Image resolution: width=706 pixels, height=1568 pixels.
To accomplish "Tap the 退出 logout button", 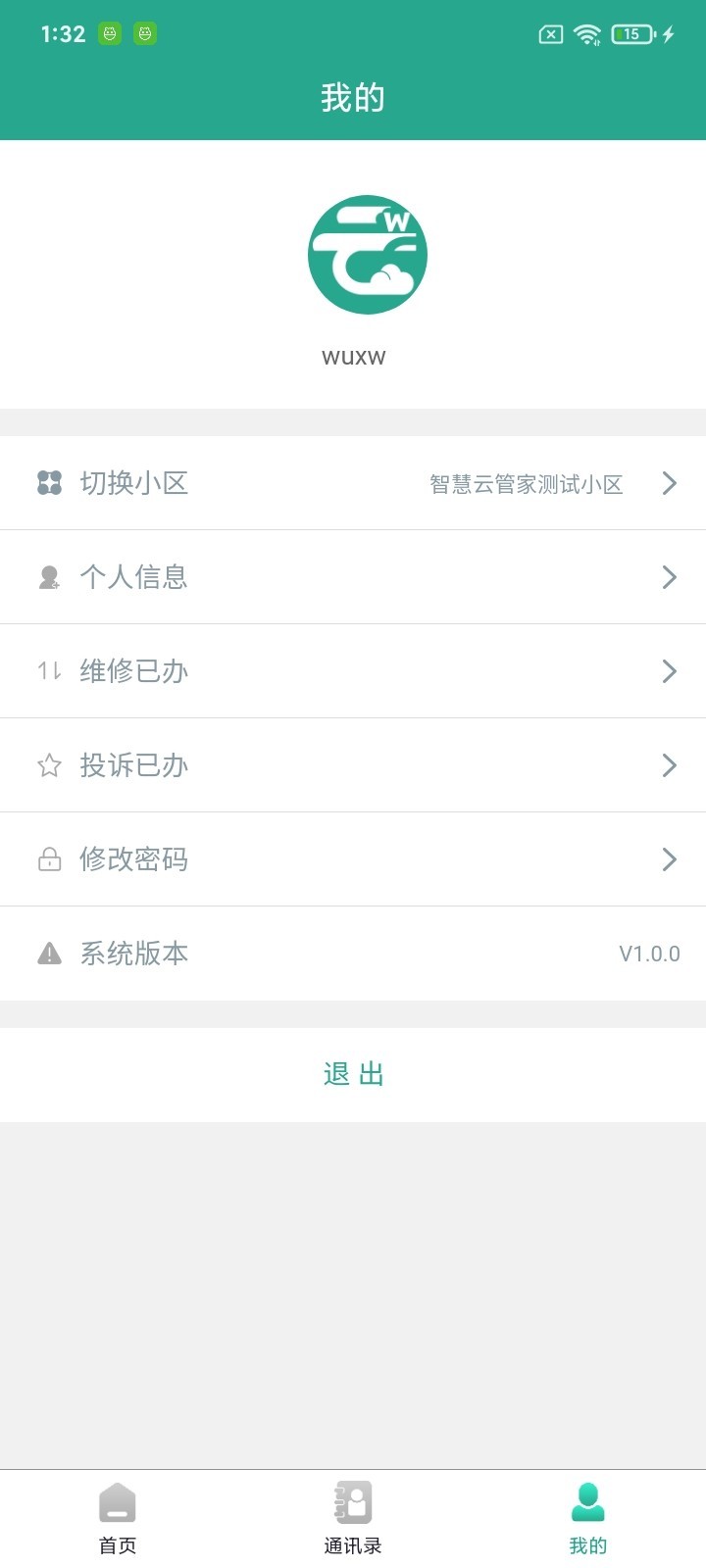I will (353, 1075).
